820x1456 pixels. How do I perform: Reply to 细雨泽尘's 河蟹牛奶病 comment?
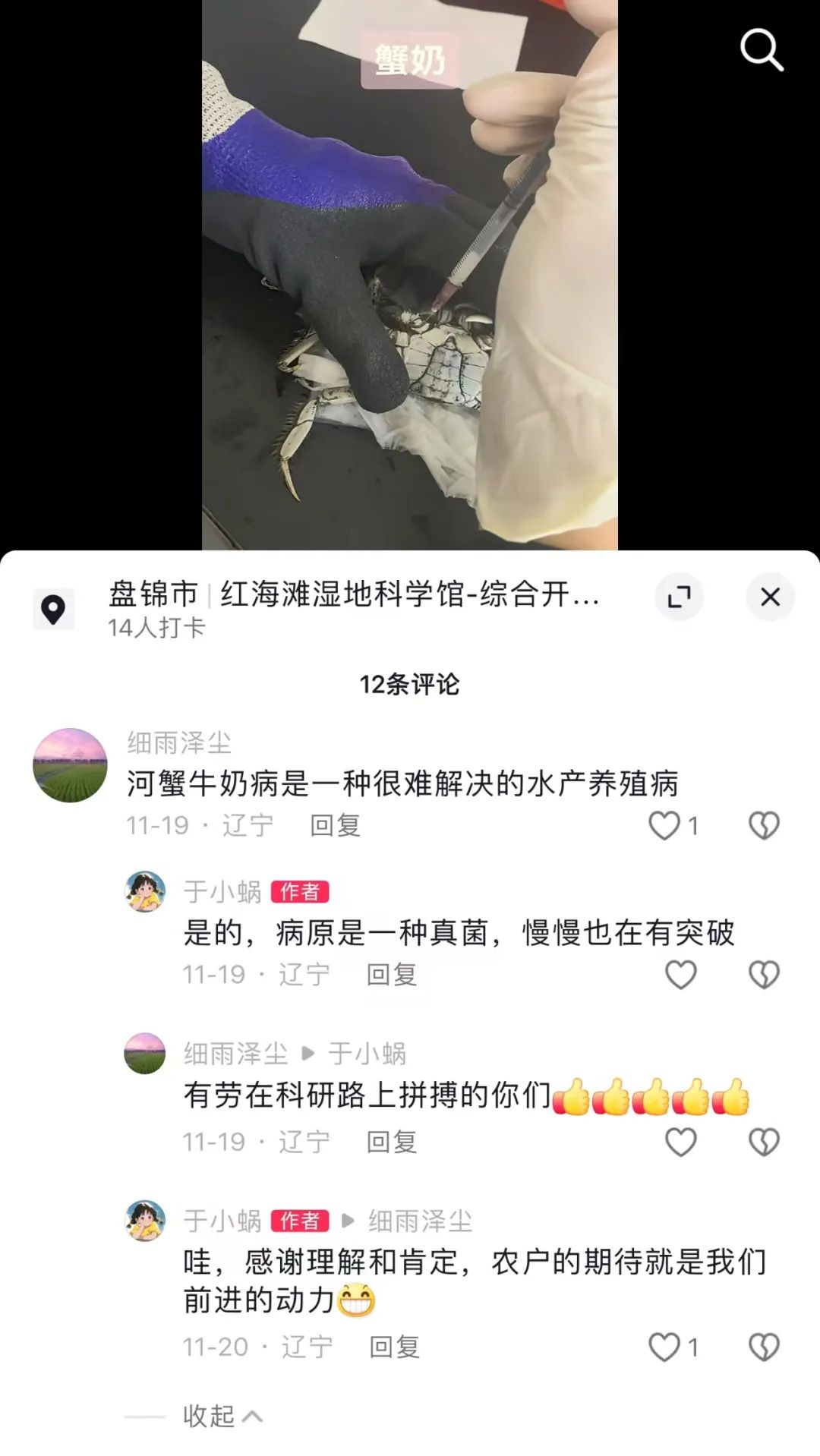pos(335,825)
